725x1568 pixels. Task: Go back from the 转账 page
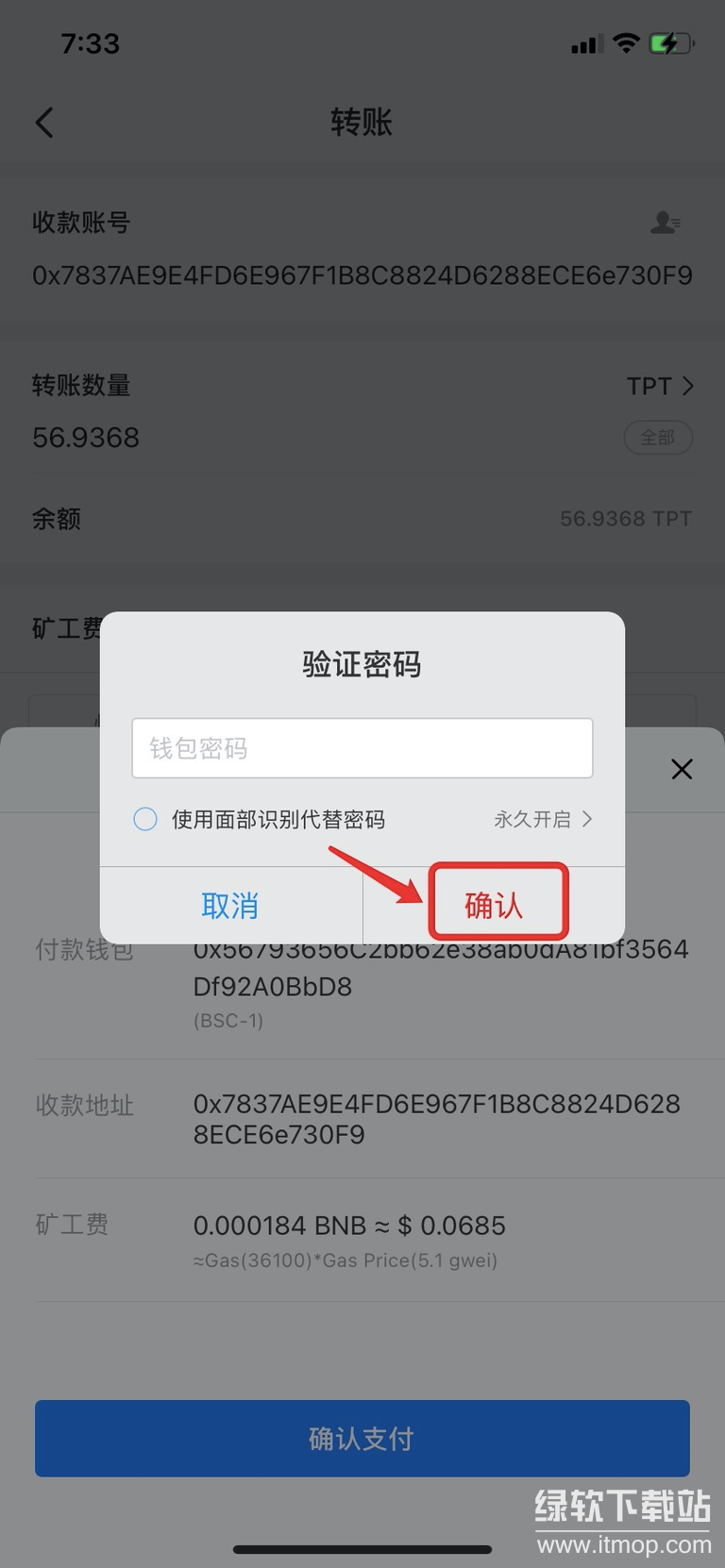coord(44,123)
